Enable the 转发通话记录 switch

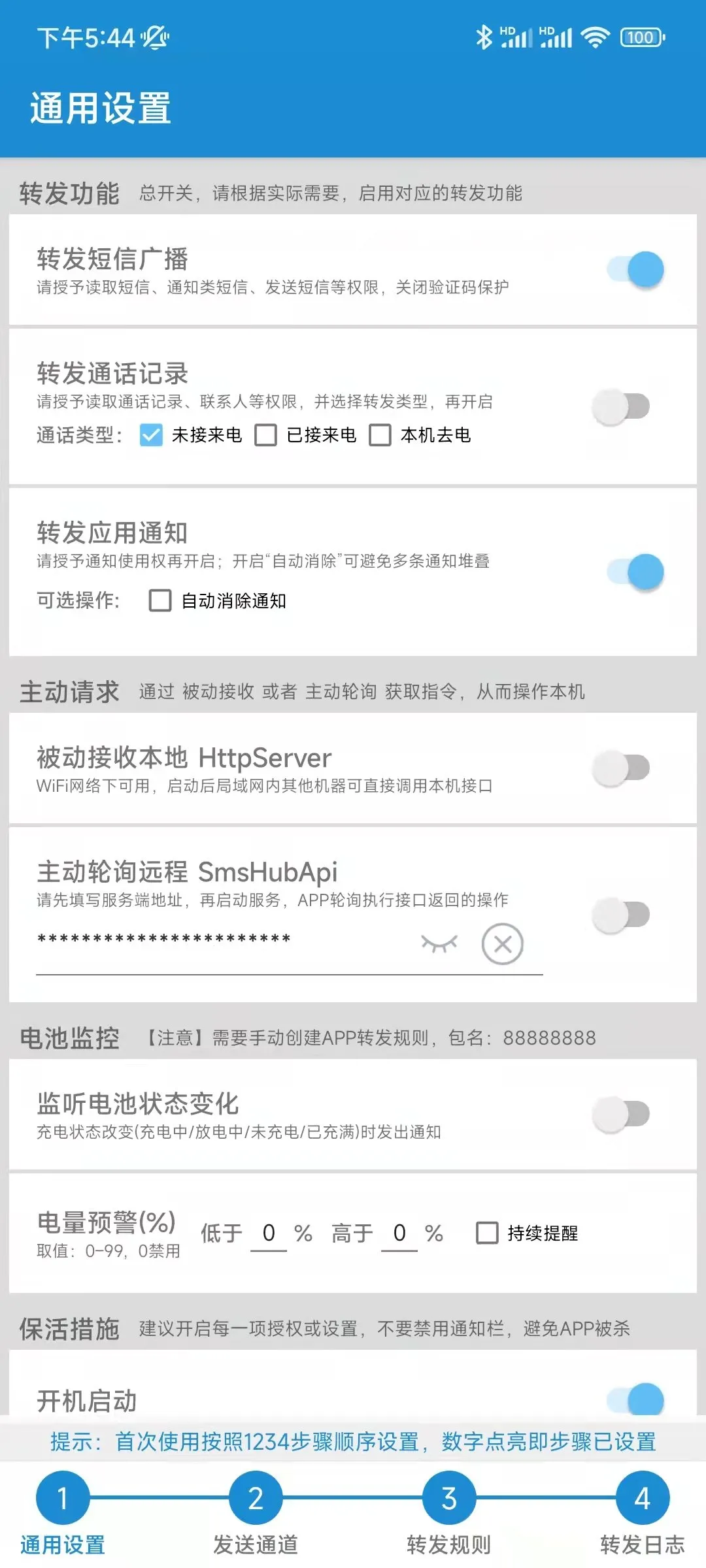[x=621, y=406]
